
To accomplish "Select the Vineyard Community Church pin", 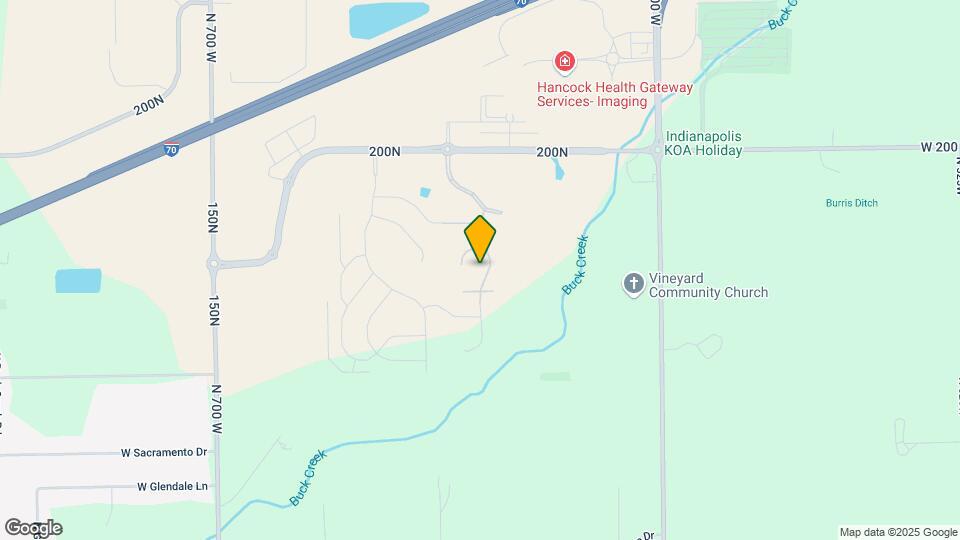I will (633, 284).
